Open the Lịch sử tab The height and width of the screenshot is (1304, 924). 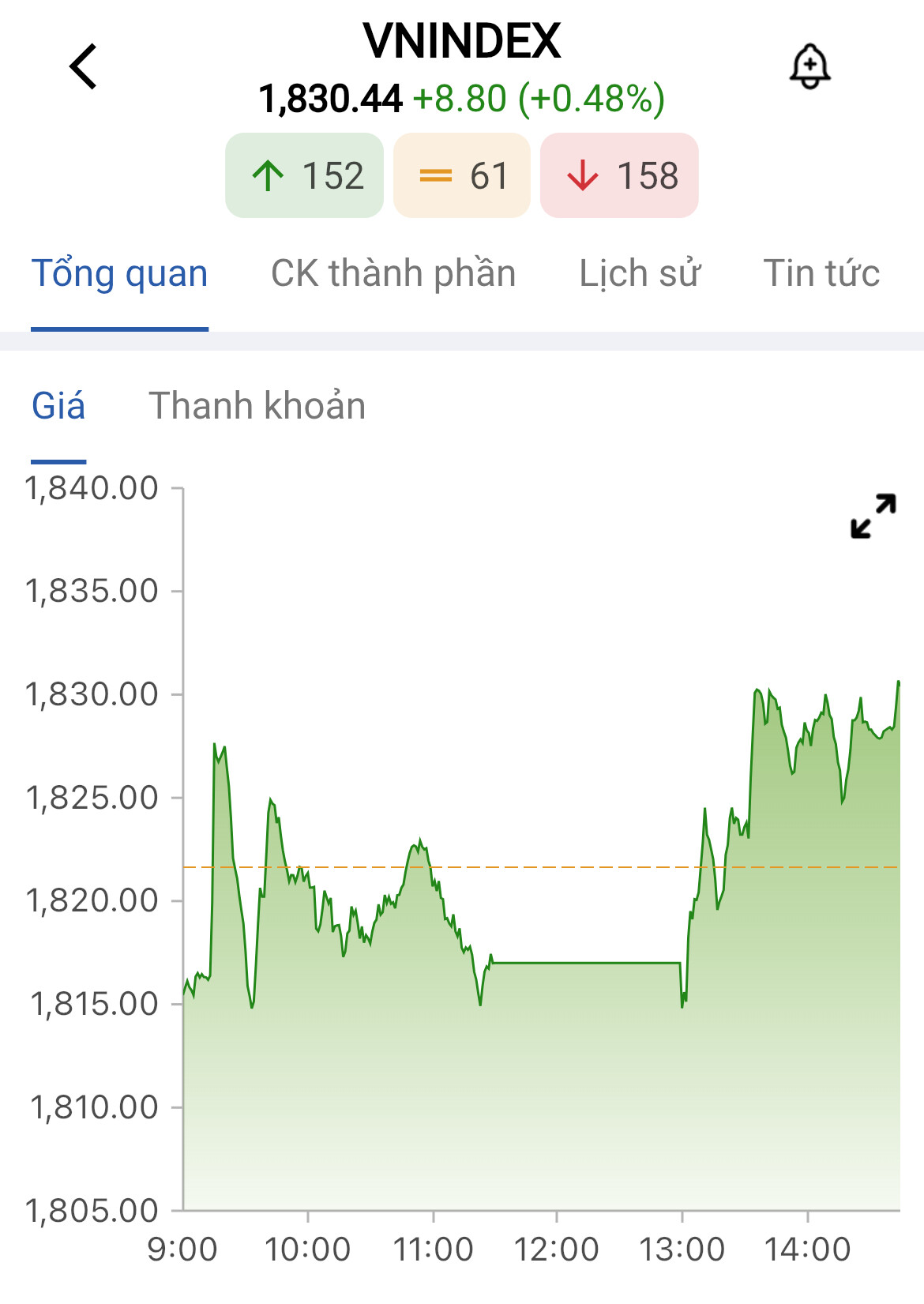point(640,274)
